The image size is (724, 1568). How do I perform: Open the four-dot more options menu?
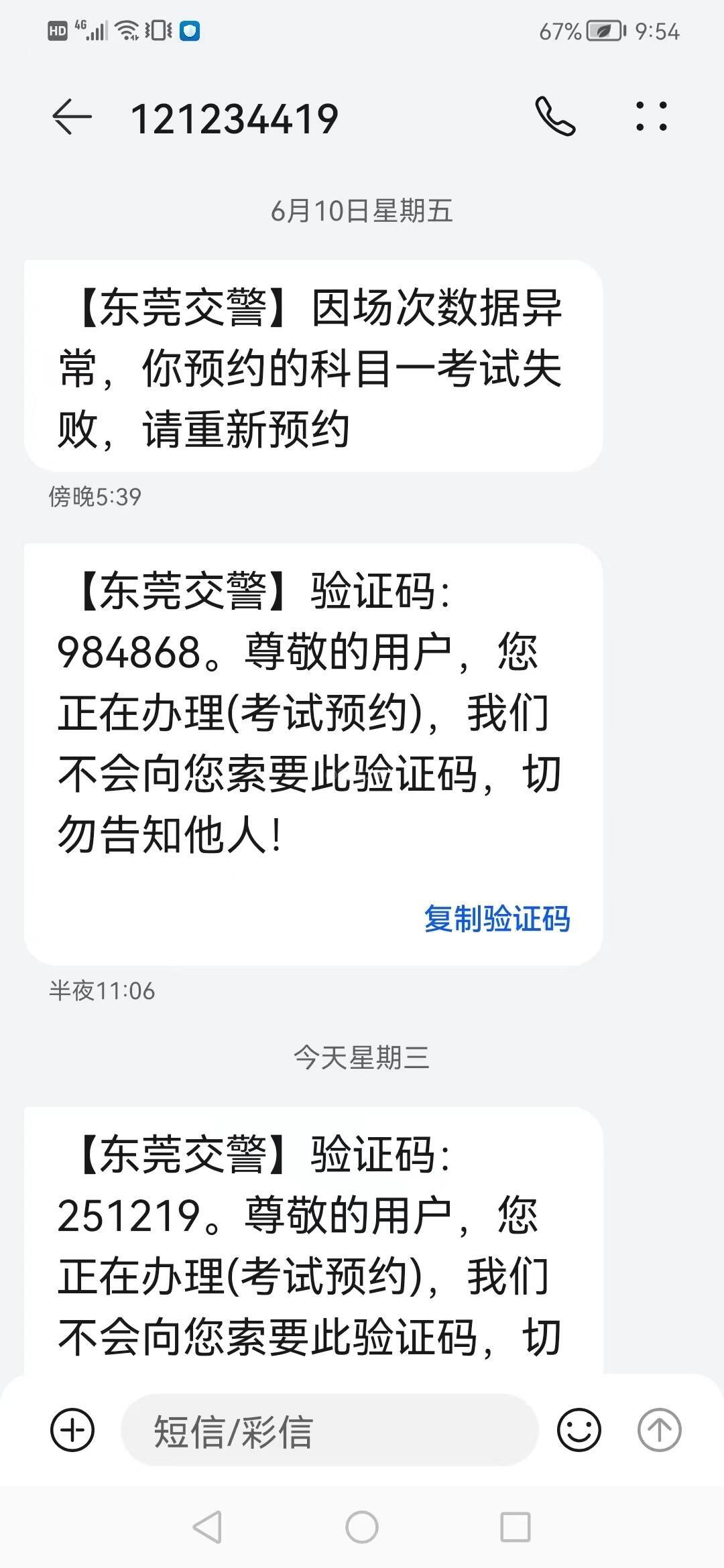(x=651, y=116)
